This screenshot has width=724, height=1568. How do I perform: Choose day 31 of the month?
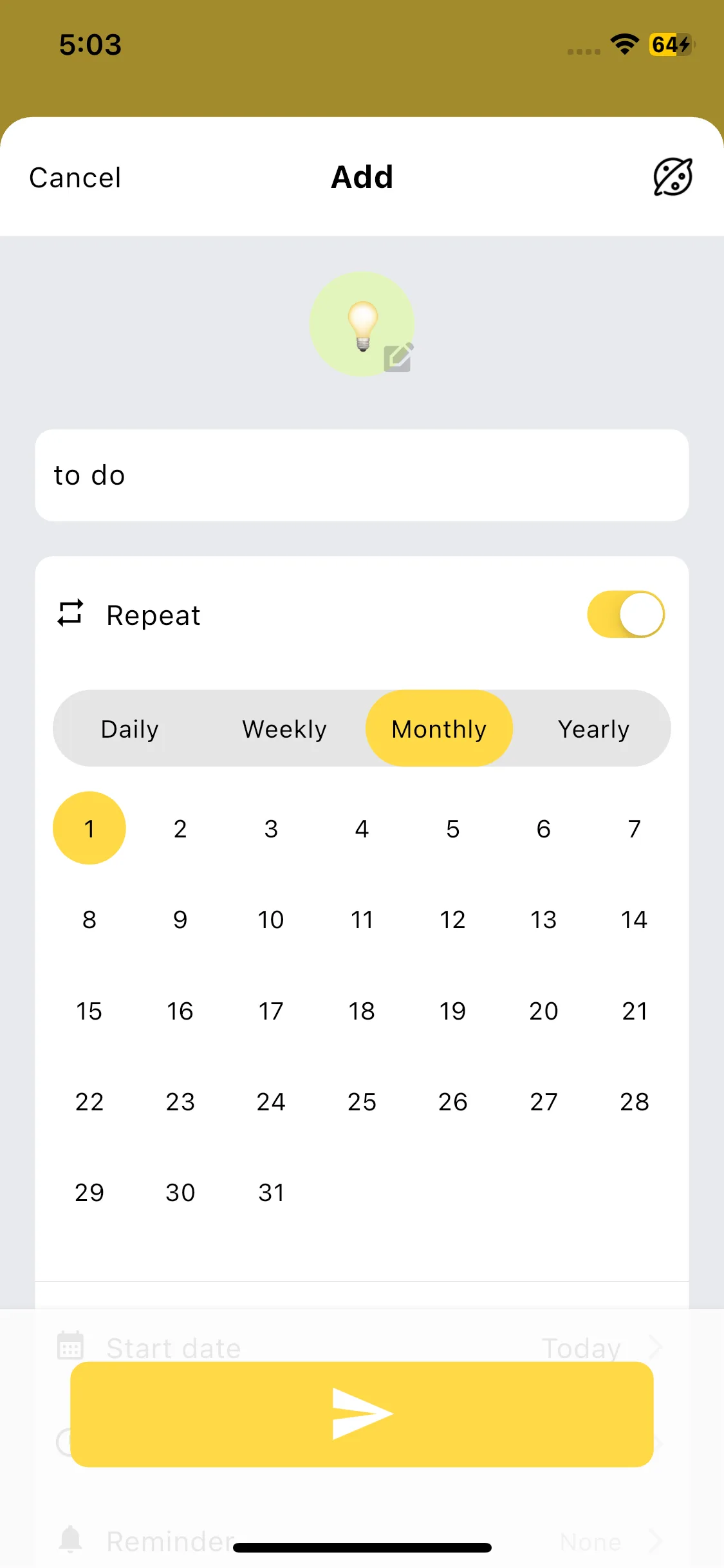point(271,1193)
